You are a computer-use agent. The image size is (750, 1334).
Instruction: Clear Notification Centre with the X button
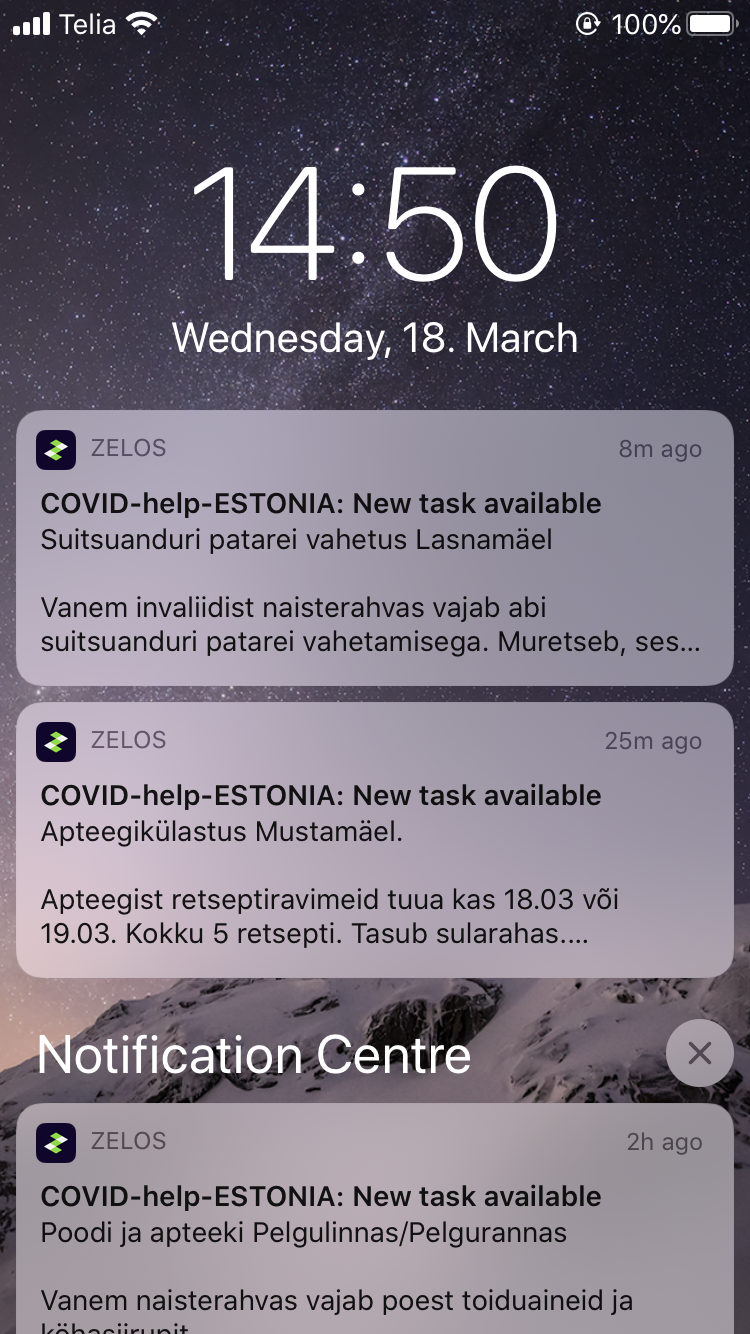click(699, 1053)
